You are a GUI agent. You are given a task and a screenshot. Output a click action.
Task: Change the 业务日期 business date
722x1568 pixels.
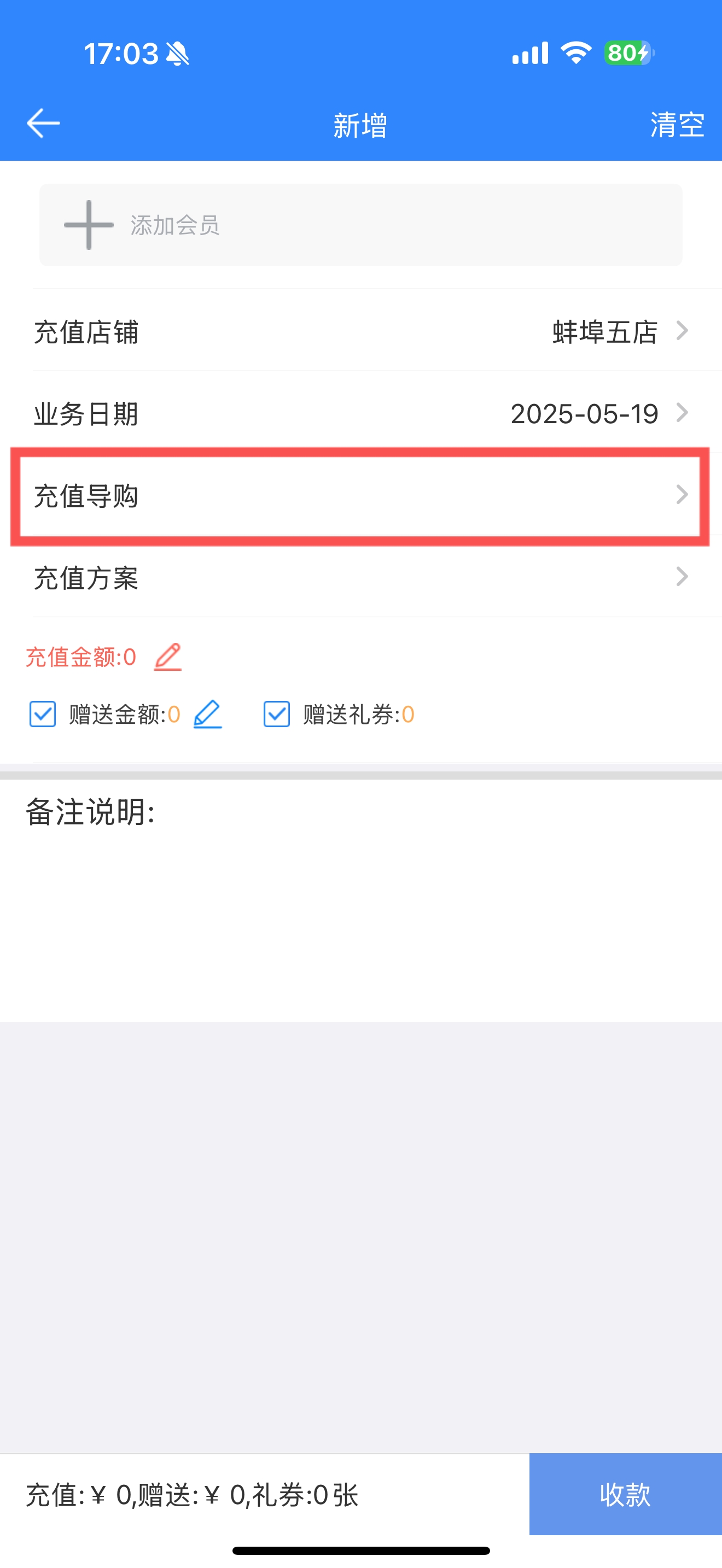(361, 413)
